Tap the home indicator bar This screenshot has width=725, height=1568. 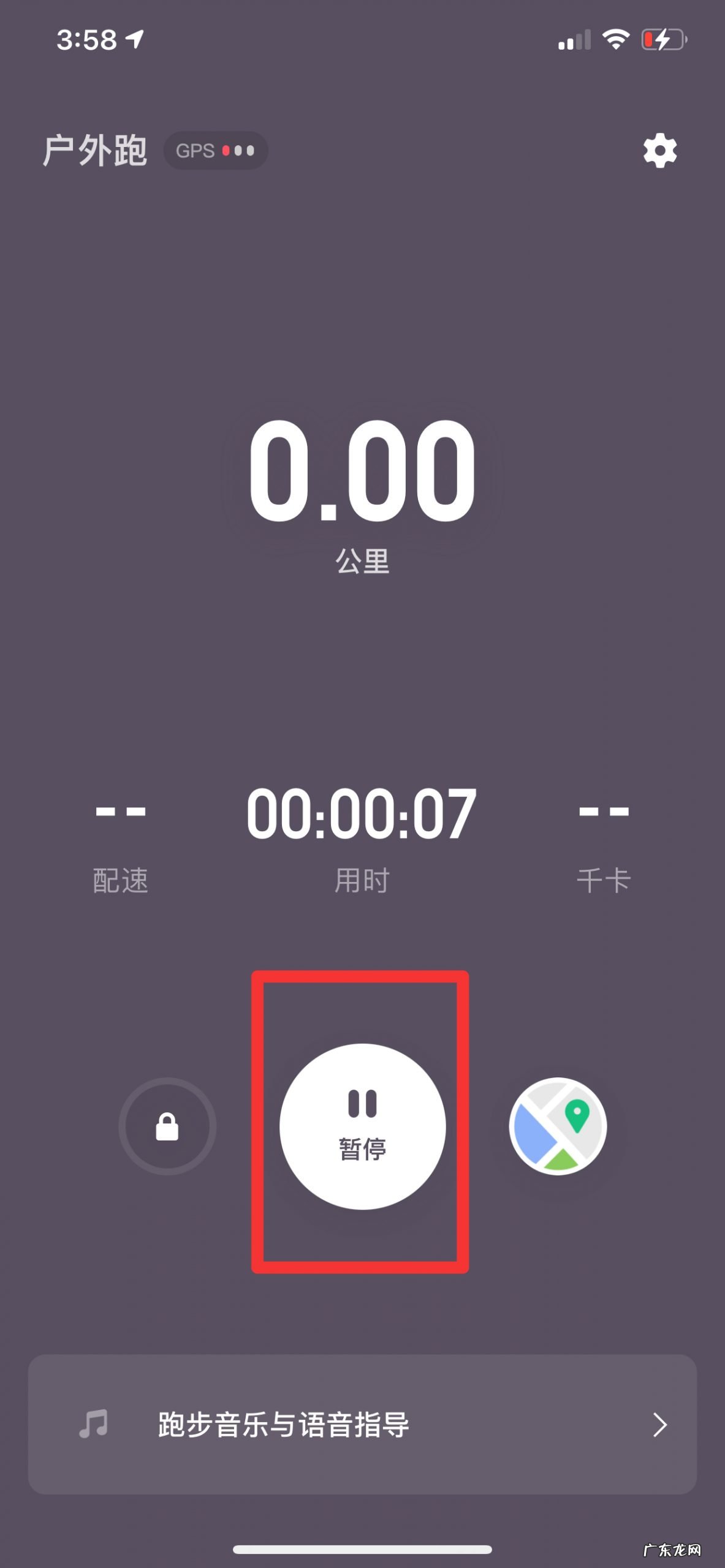click(x=363, y=1548)
